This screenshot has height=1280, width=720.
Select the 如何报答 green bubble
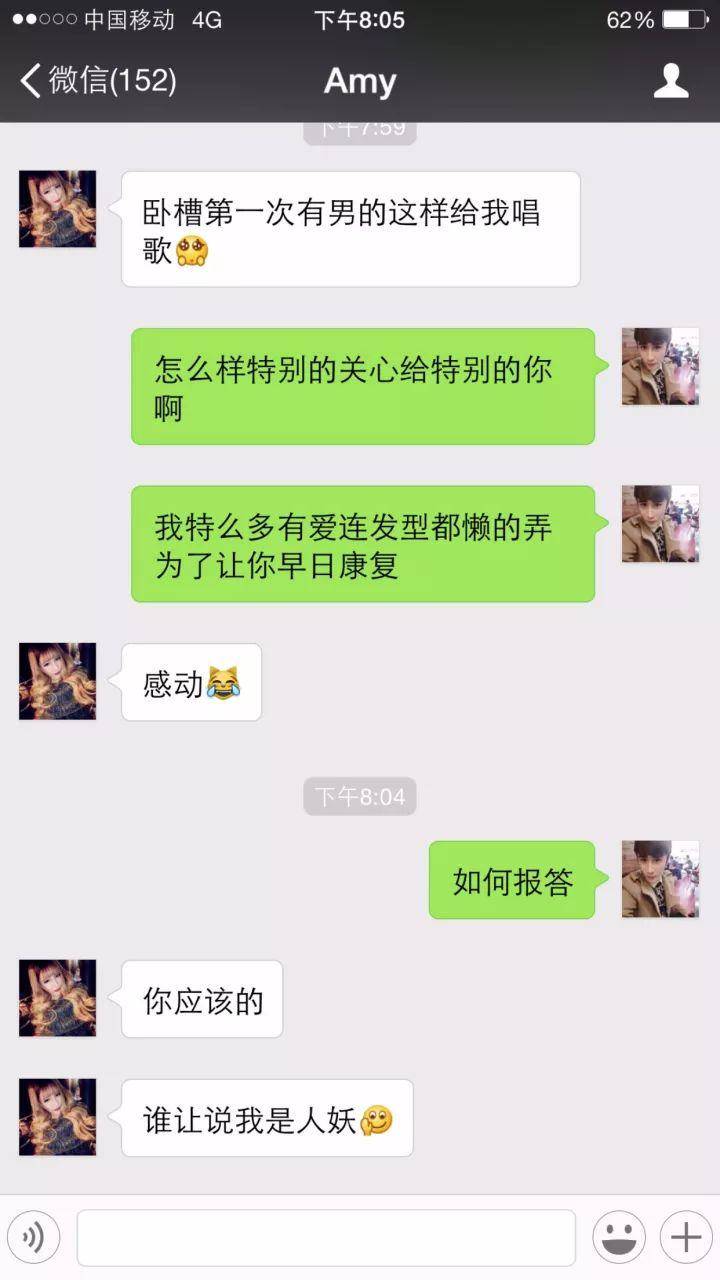pyautogui.click(x=511, y=880)
